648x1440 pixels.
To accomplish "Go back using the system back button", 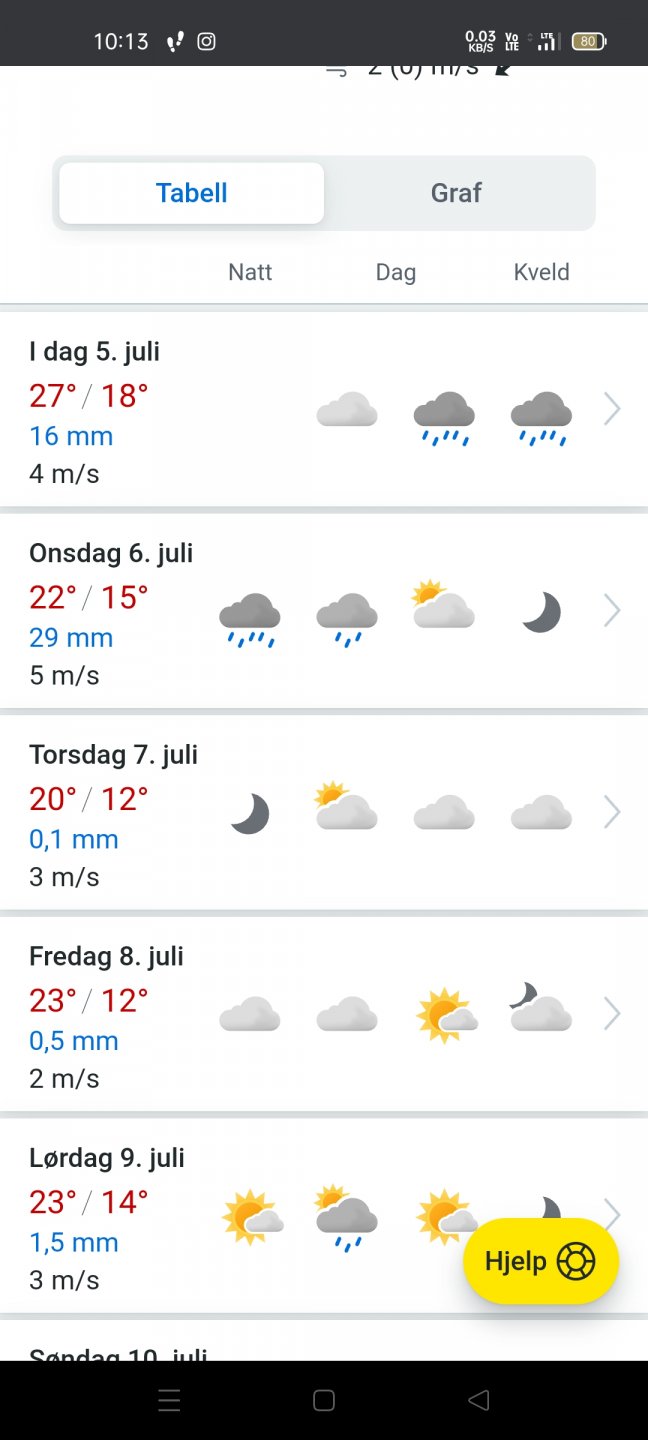I will pyautogui.click(x=478, y=1401).
